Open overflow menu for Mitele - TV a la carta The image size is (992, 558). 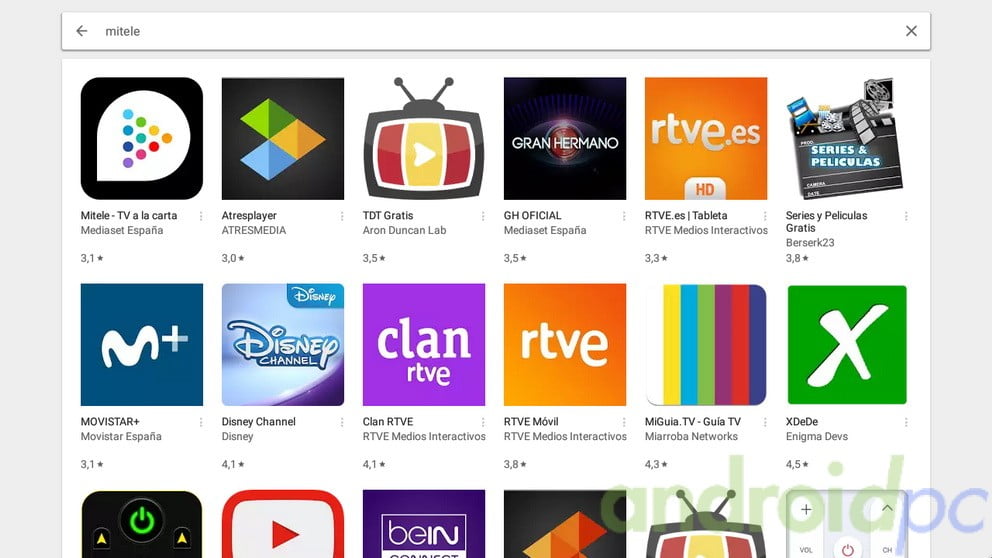(x=201, y=216)
